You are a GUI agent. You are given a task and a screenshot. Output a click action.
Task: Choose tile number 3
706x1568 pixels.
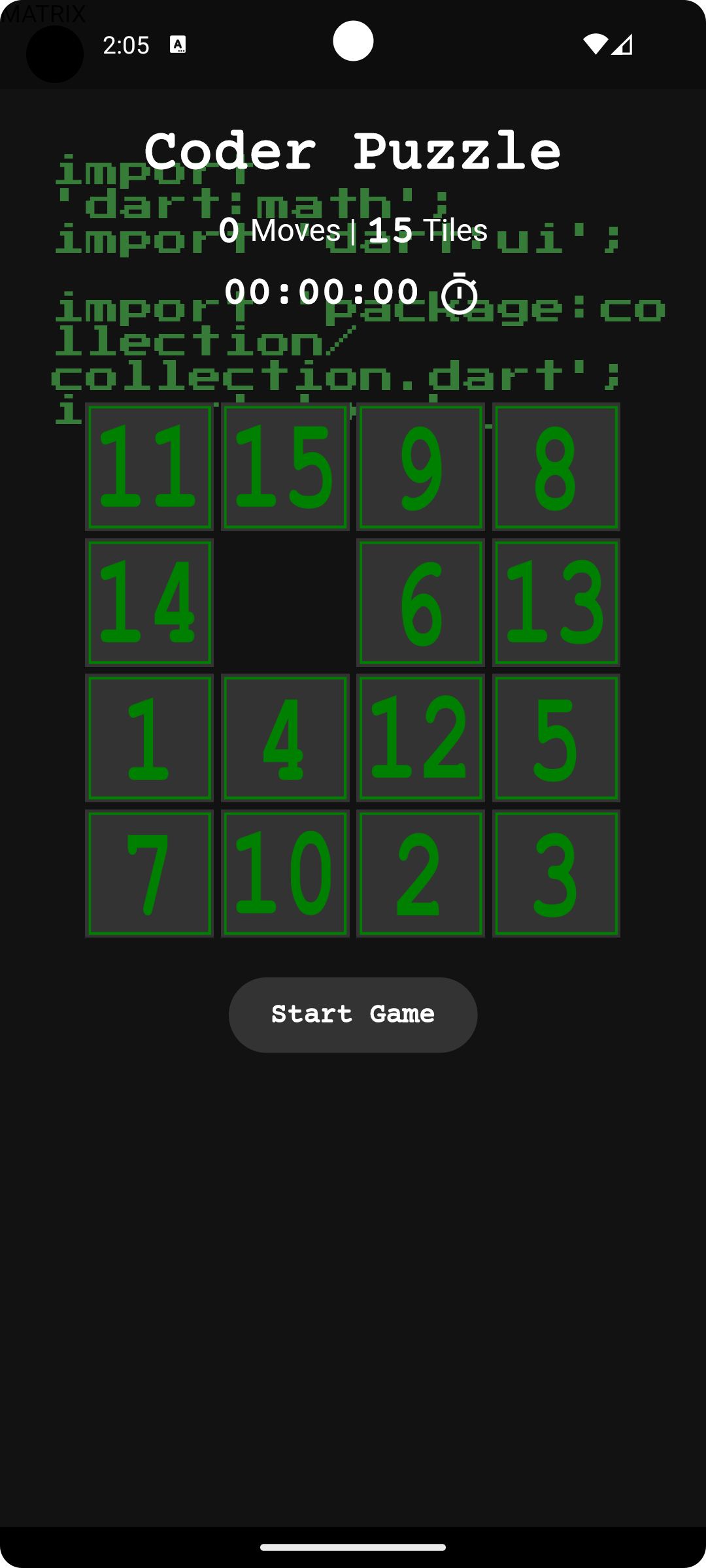point(556,874)
